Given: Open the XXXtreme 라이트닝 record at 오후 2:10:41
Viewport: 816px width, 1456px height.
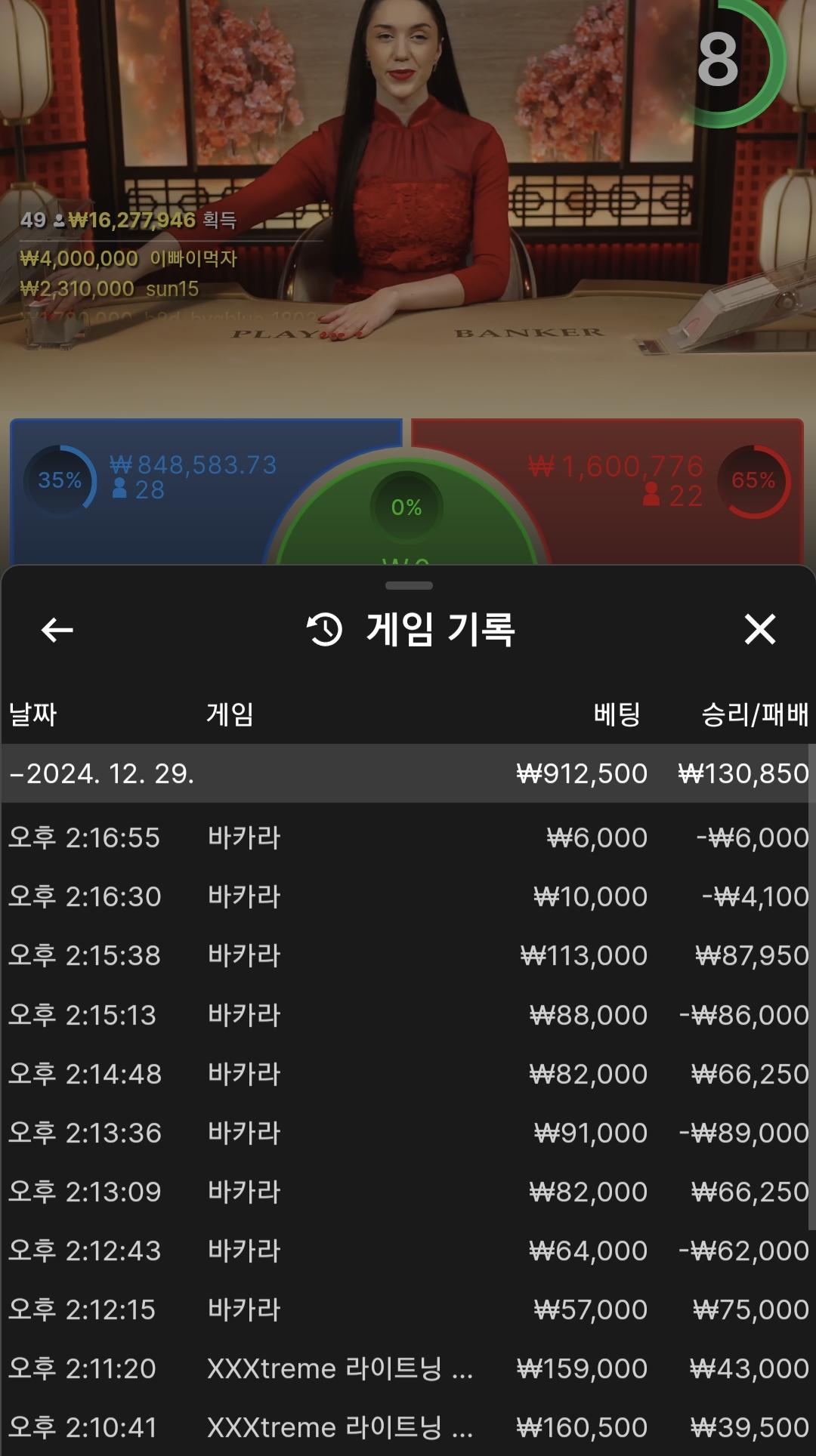Looking at the screenshot, I should 408,1427.
